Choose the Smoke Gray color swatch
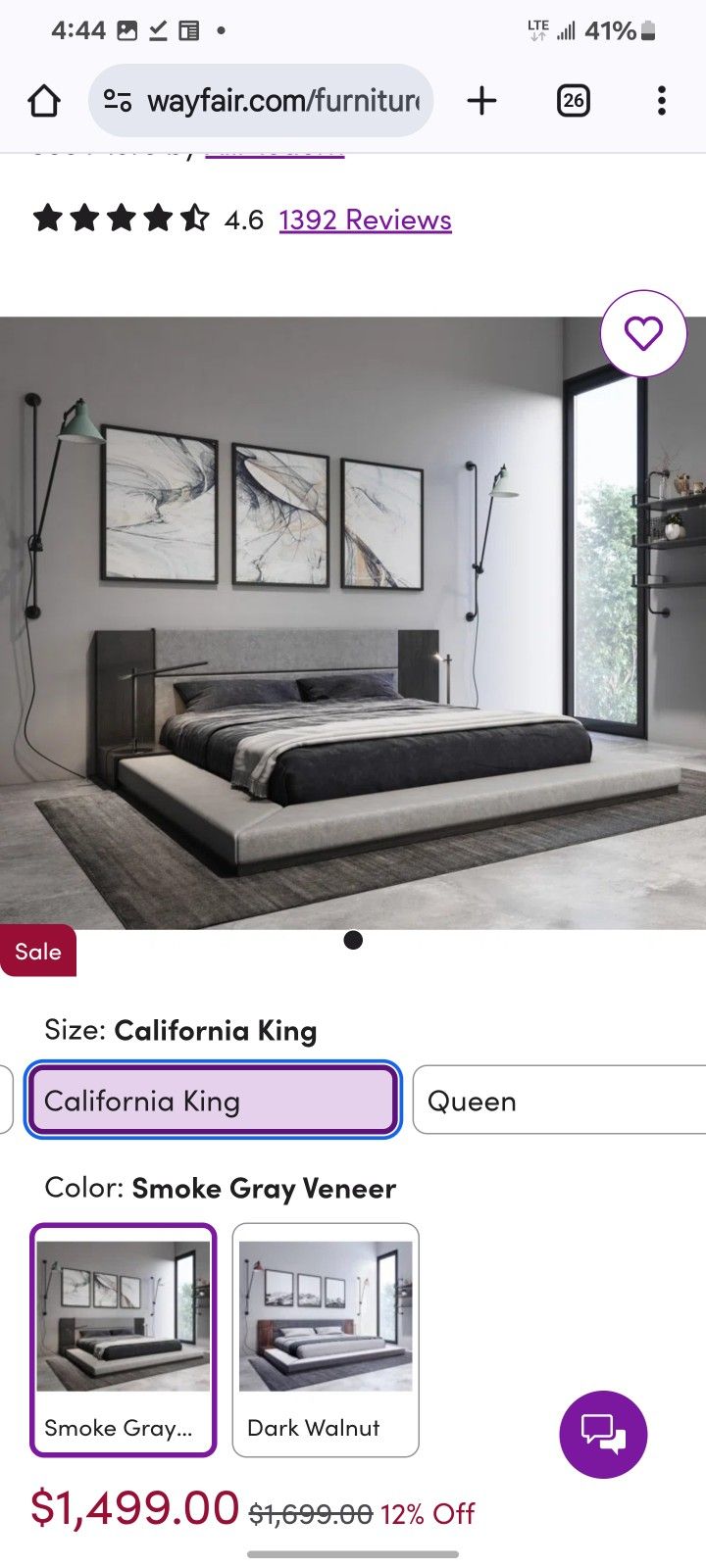706x1568 pixels. (124, 1340)
